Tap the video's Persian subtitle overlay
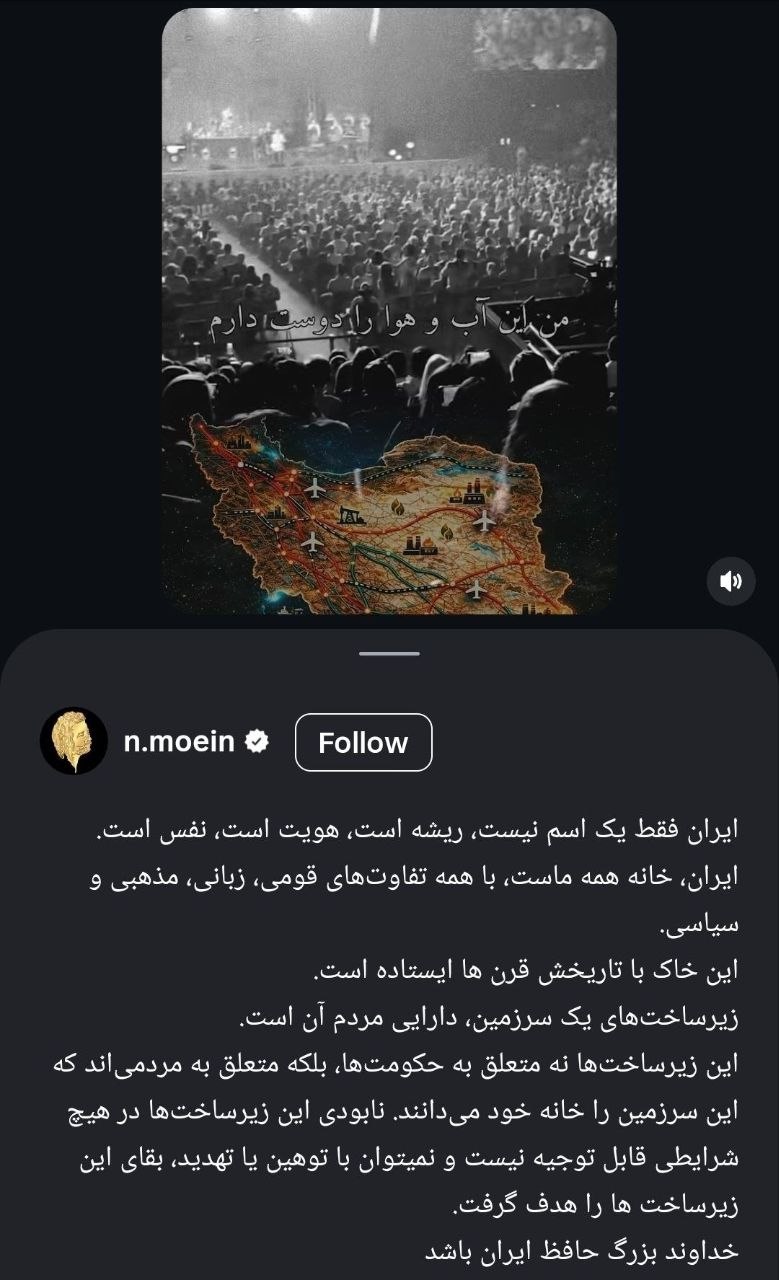The image size is (779, 1280). tap(389, 318)
